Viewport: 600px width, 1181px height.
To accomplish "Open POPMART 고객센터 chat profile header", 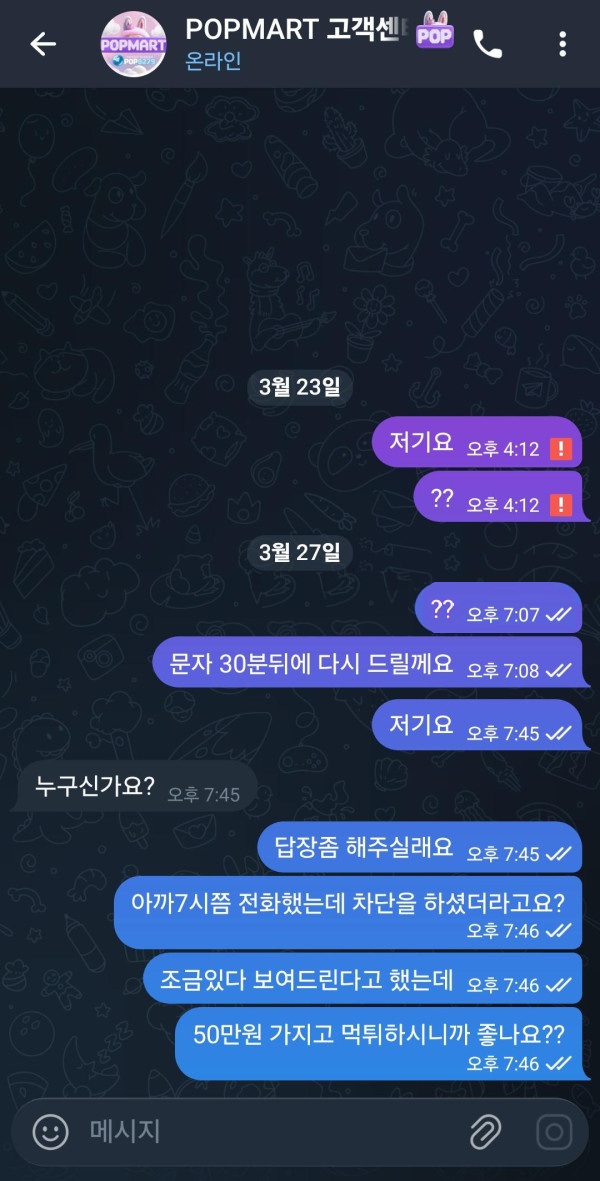I will click(300, 44).
